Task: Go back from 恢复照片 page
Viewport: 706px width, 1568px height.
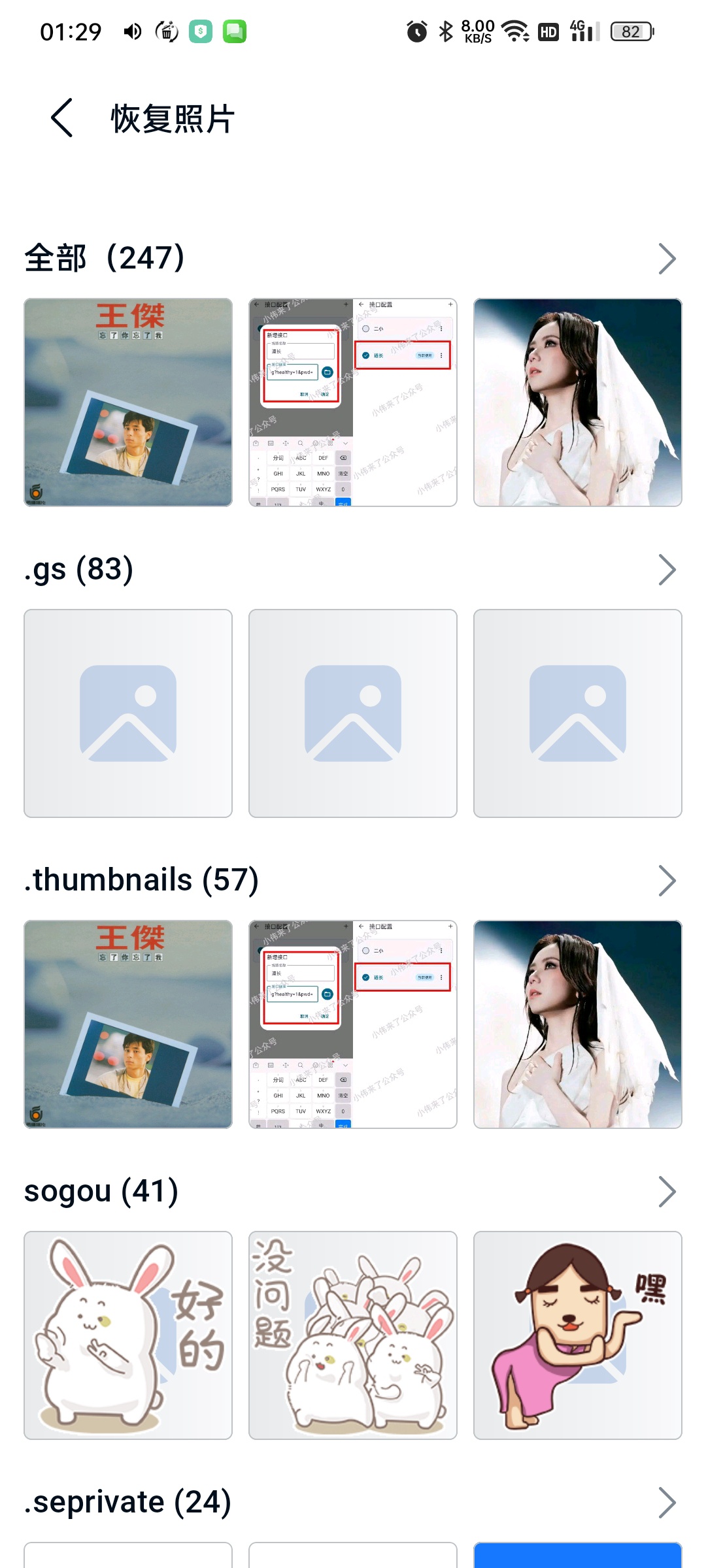Action: (62, 118)
